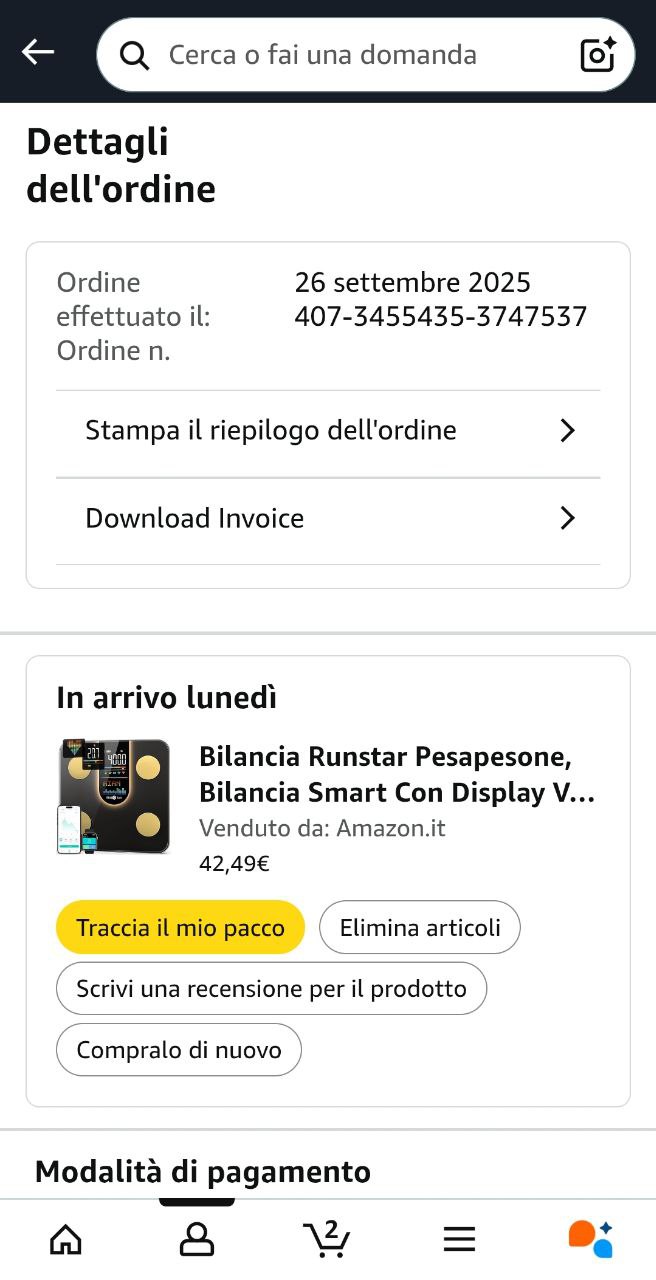Open the Bilancia Runstar Pesapesone product title
This screenshot has width=656, height=1280.
[x=397, y=773]
